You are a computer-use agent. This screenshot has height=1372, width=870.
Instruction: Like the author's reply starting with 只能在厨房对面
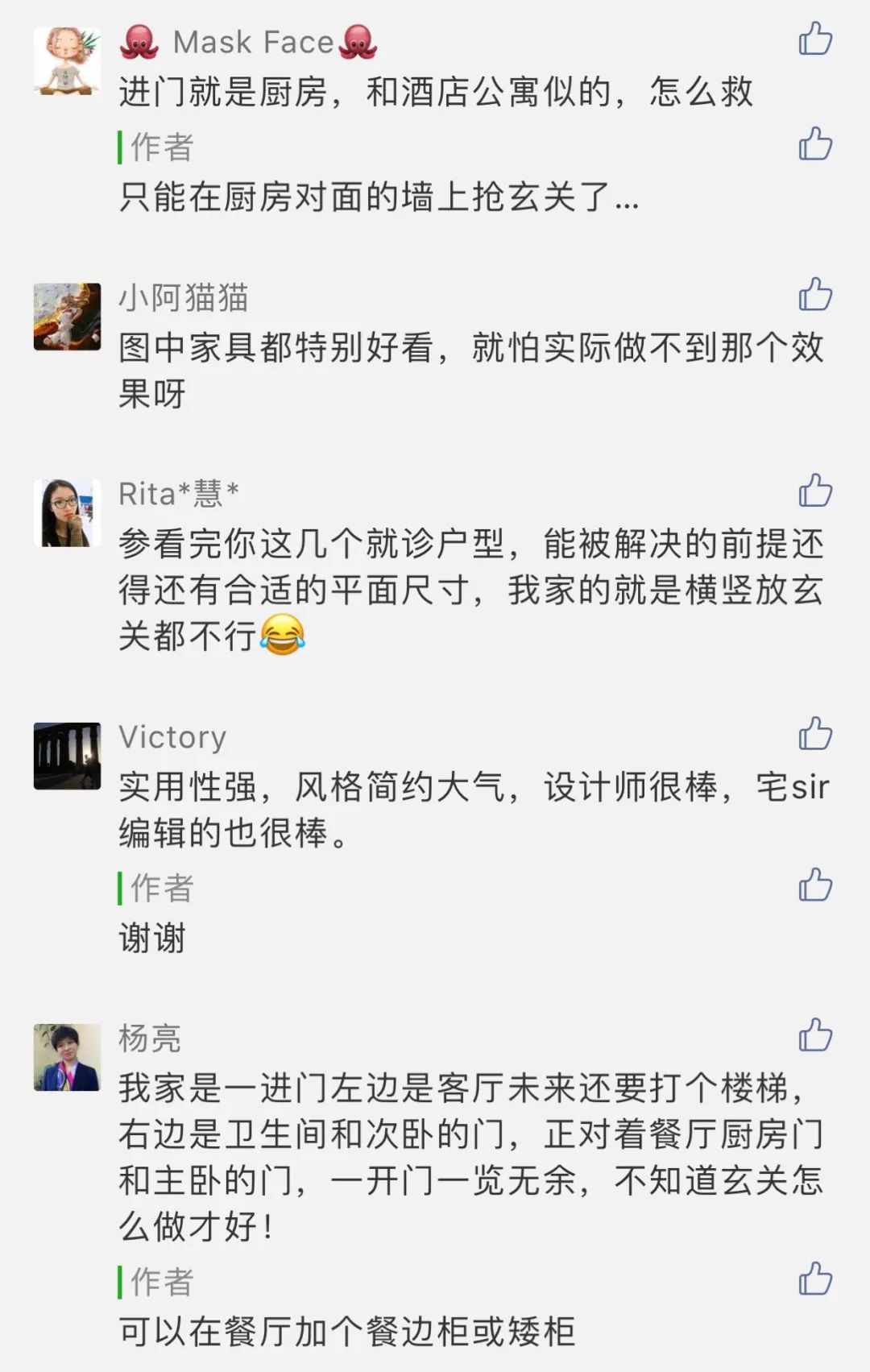tap(814, 144)
